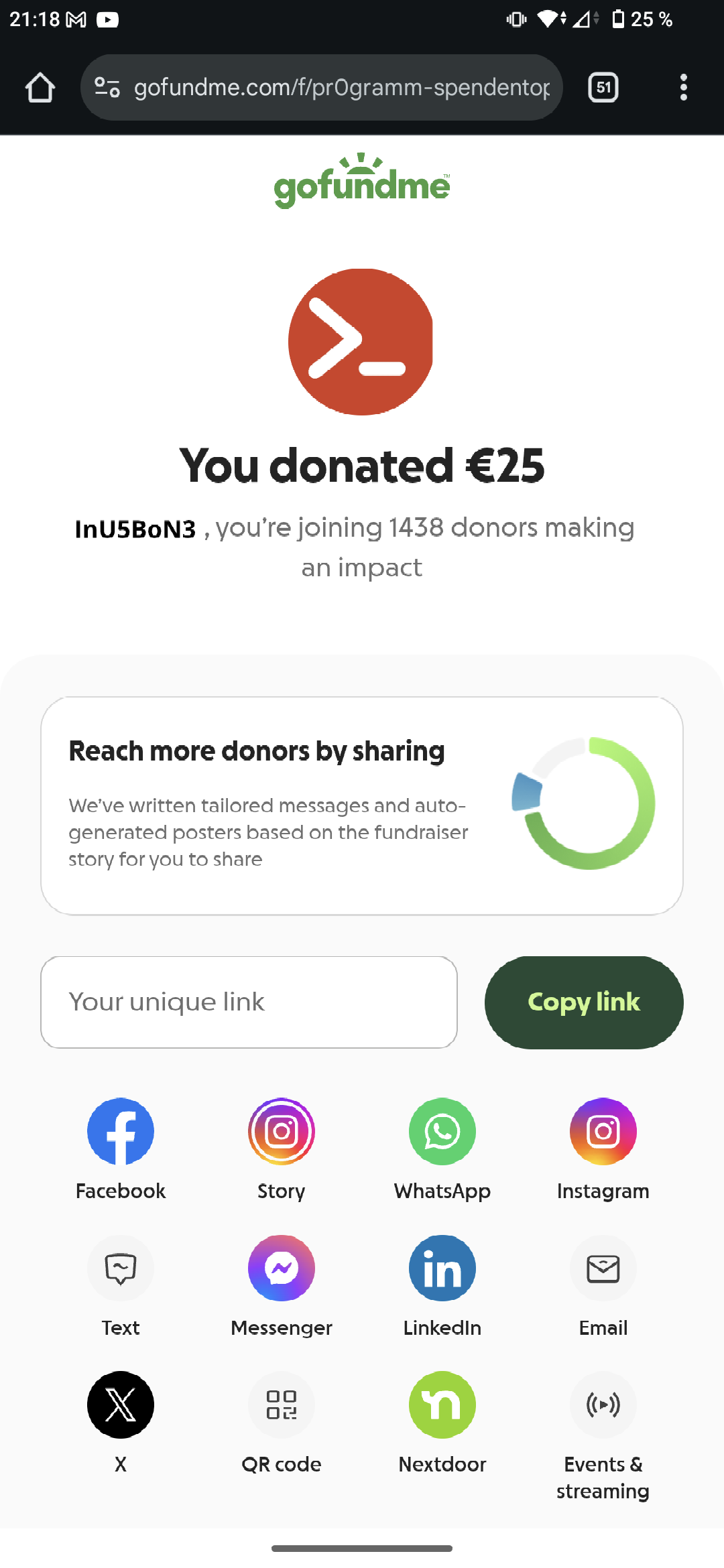Share by Text message

click(121, 1268)
